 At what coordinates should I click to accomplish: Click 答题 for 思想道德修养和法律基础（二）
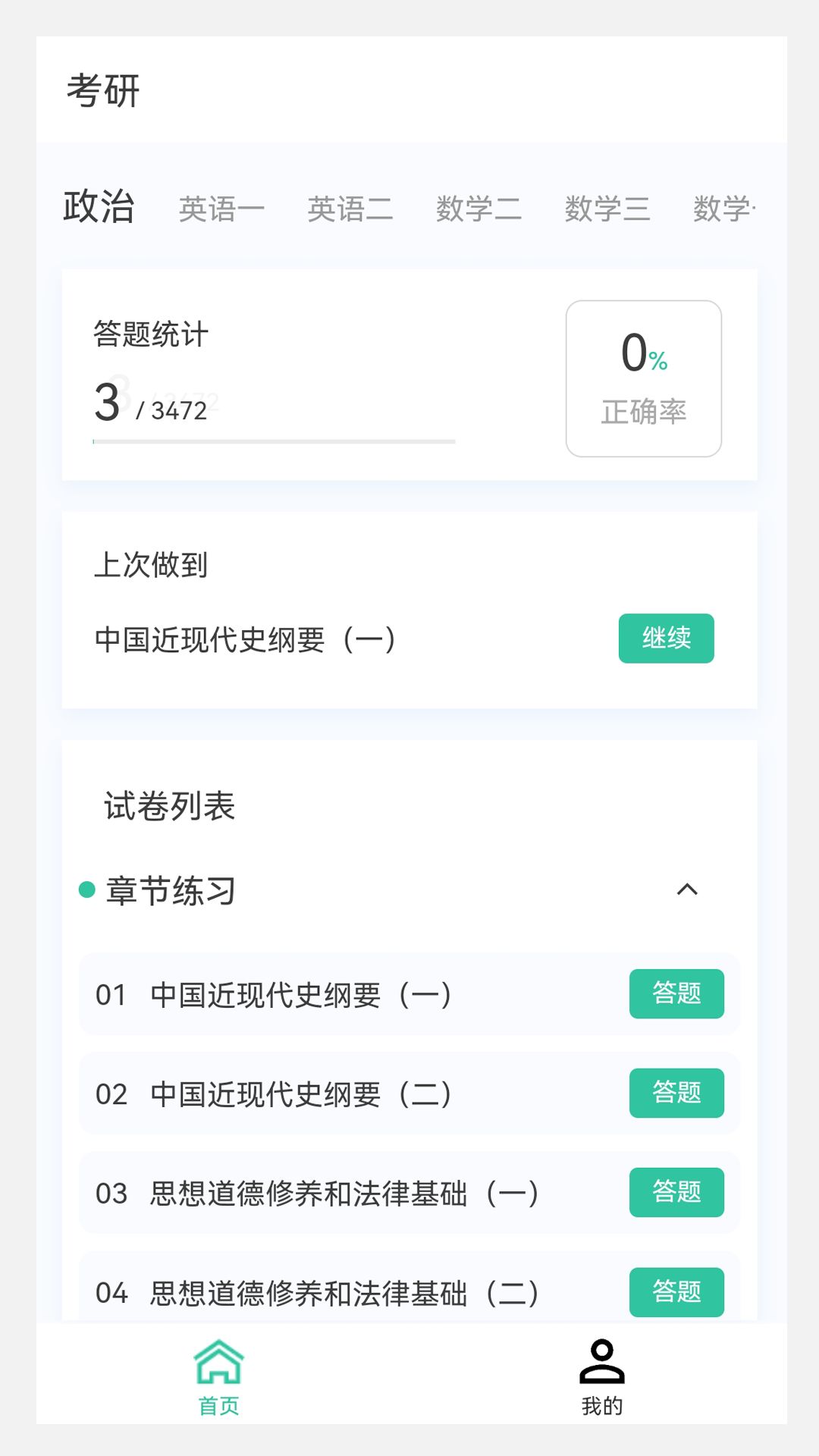[x=676, y=1292]
